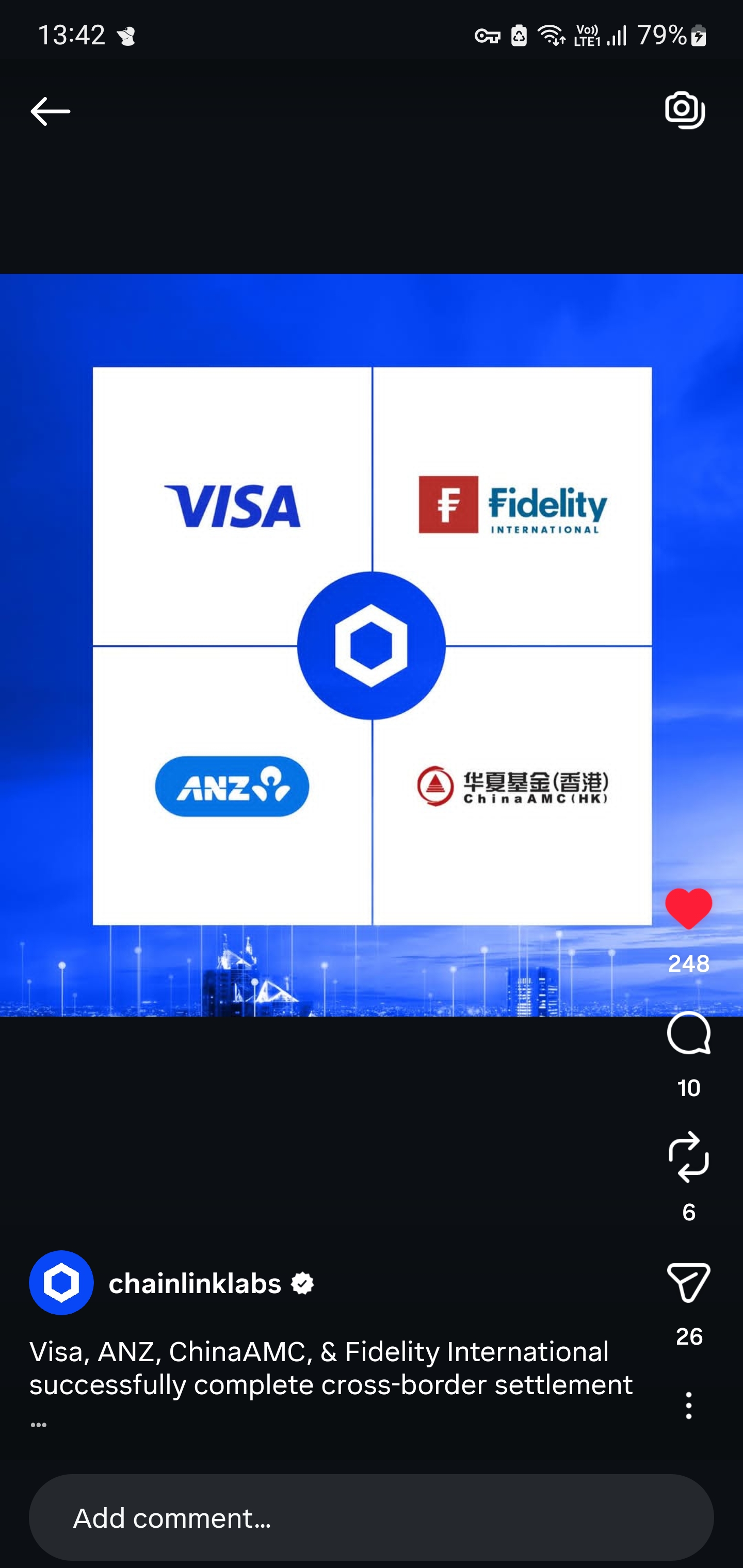Image resolution: width=743 pixels, height=1568 pixels.
Task: Open the three-dot more options menu
Action: pyautogui.click(x=688, y=1406)
